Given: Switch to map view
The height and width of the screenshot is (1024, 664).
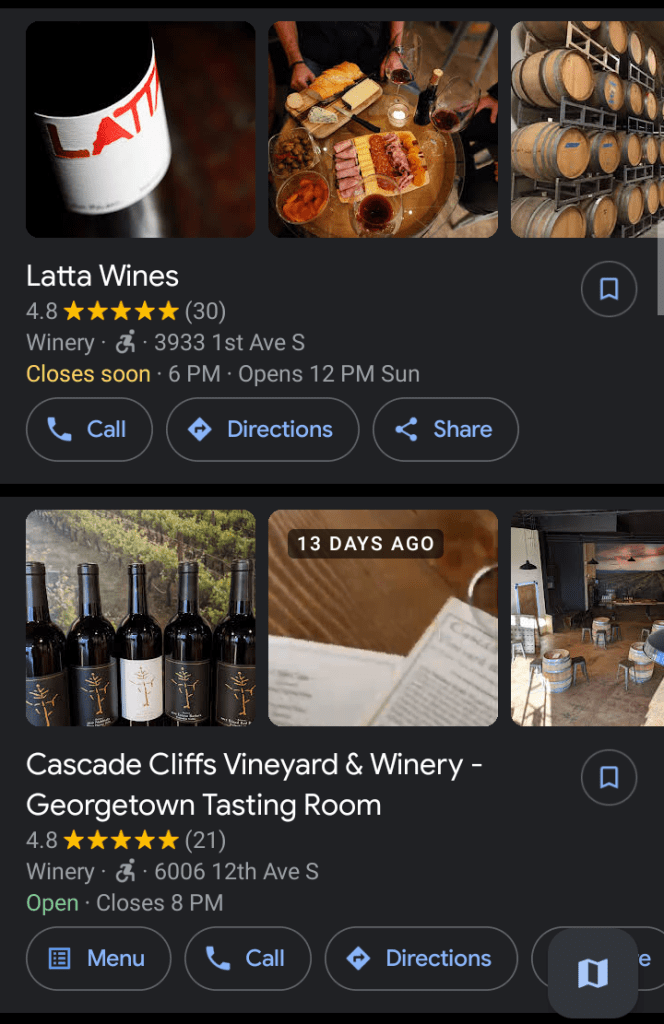Looking at the screenshot, I should click(593, 973).
